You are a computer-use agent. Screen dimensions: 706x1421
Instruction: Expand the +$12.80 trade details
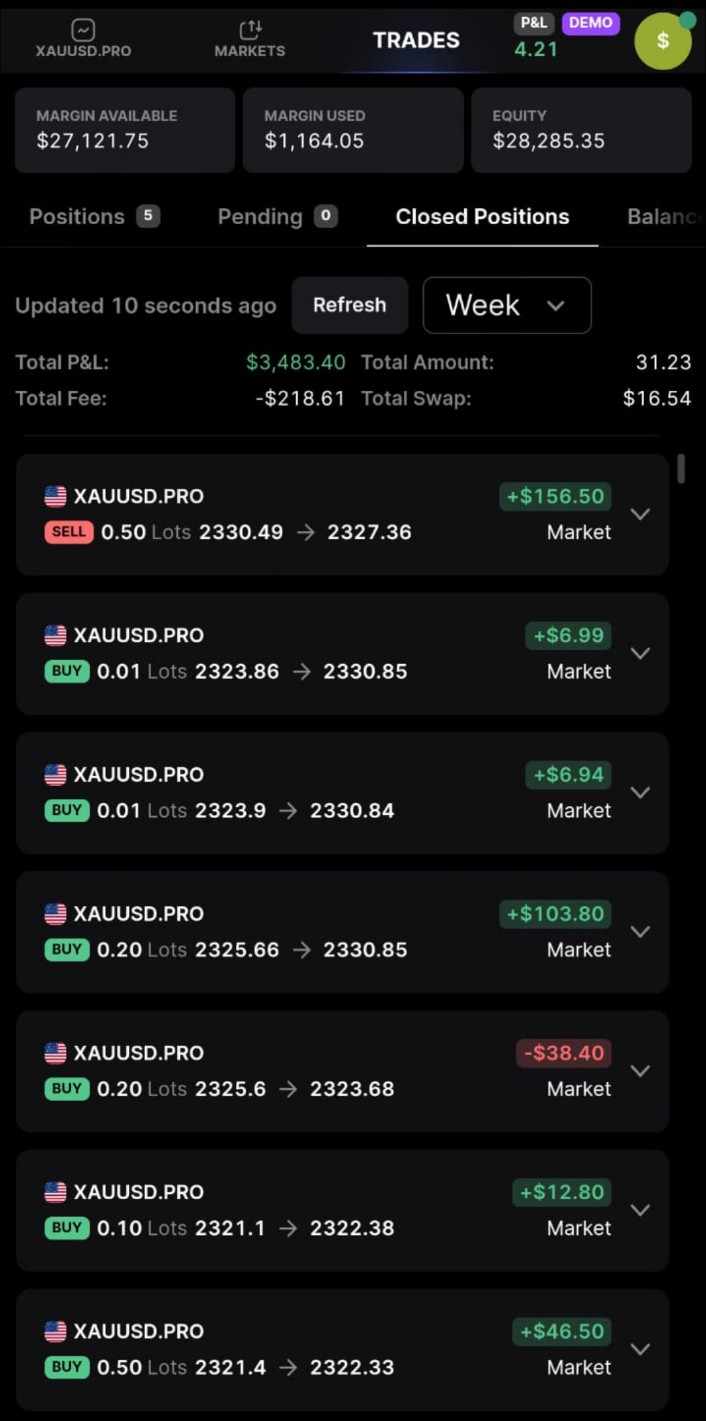640,1209
